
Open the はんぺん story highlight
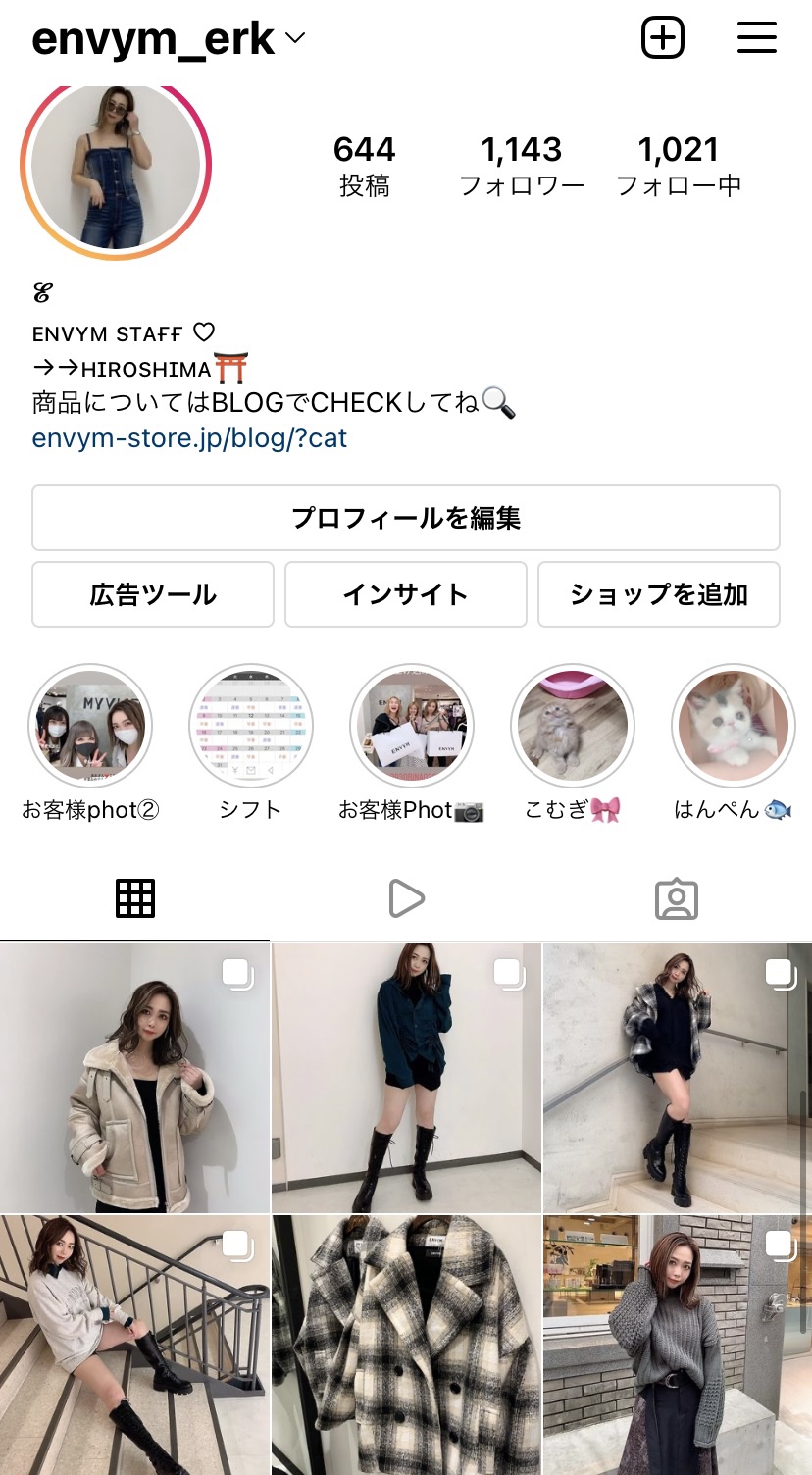tap(733, 727)
